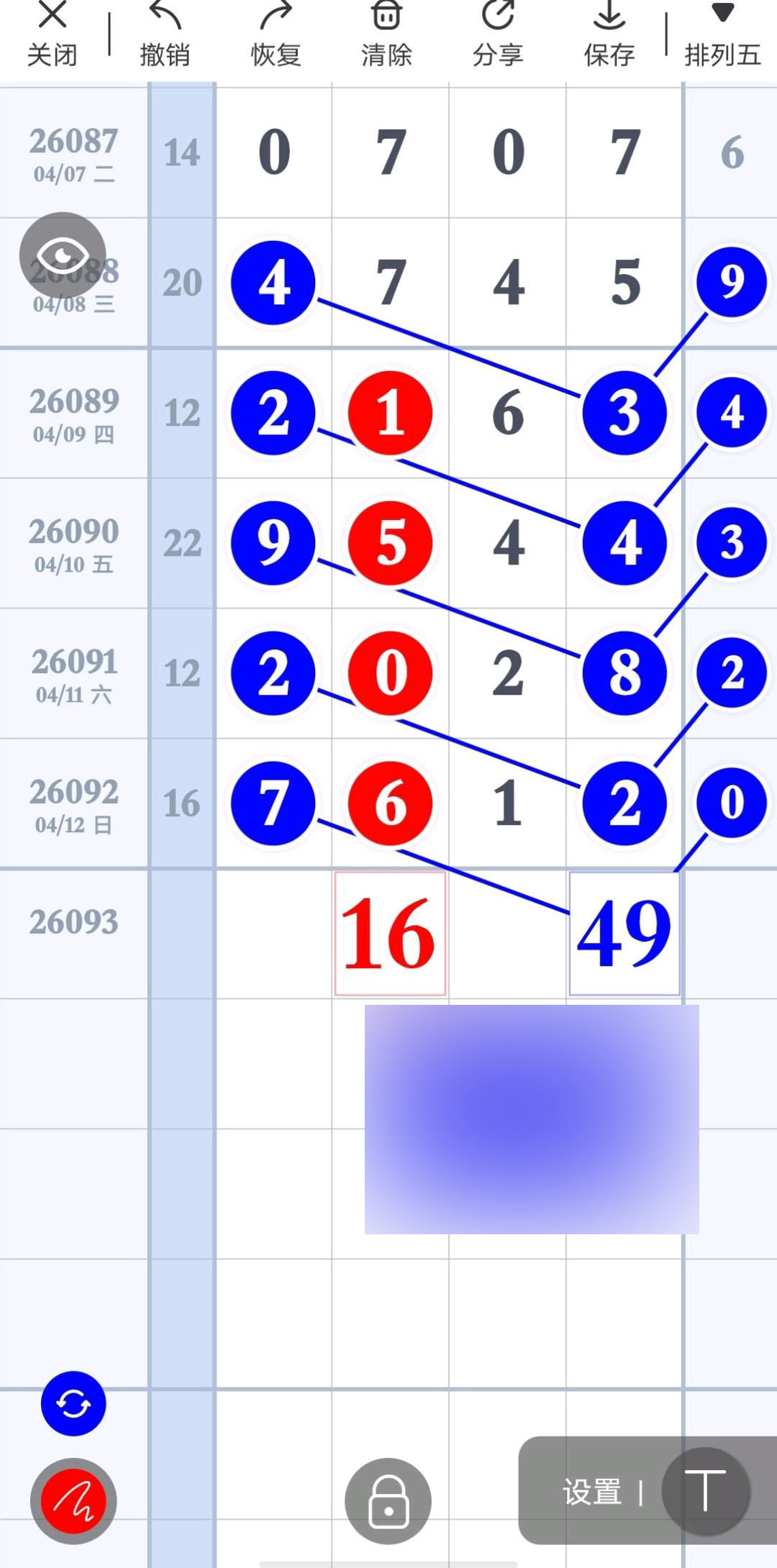This screenshot has height=1568, width=777.
Task: Select the T text tool
Action: 706,1491
